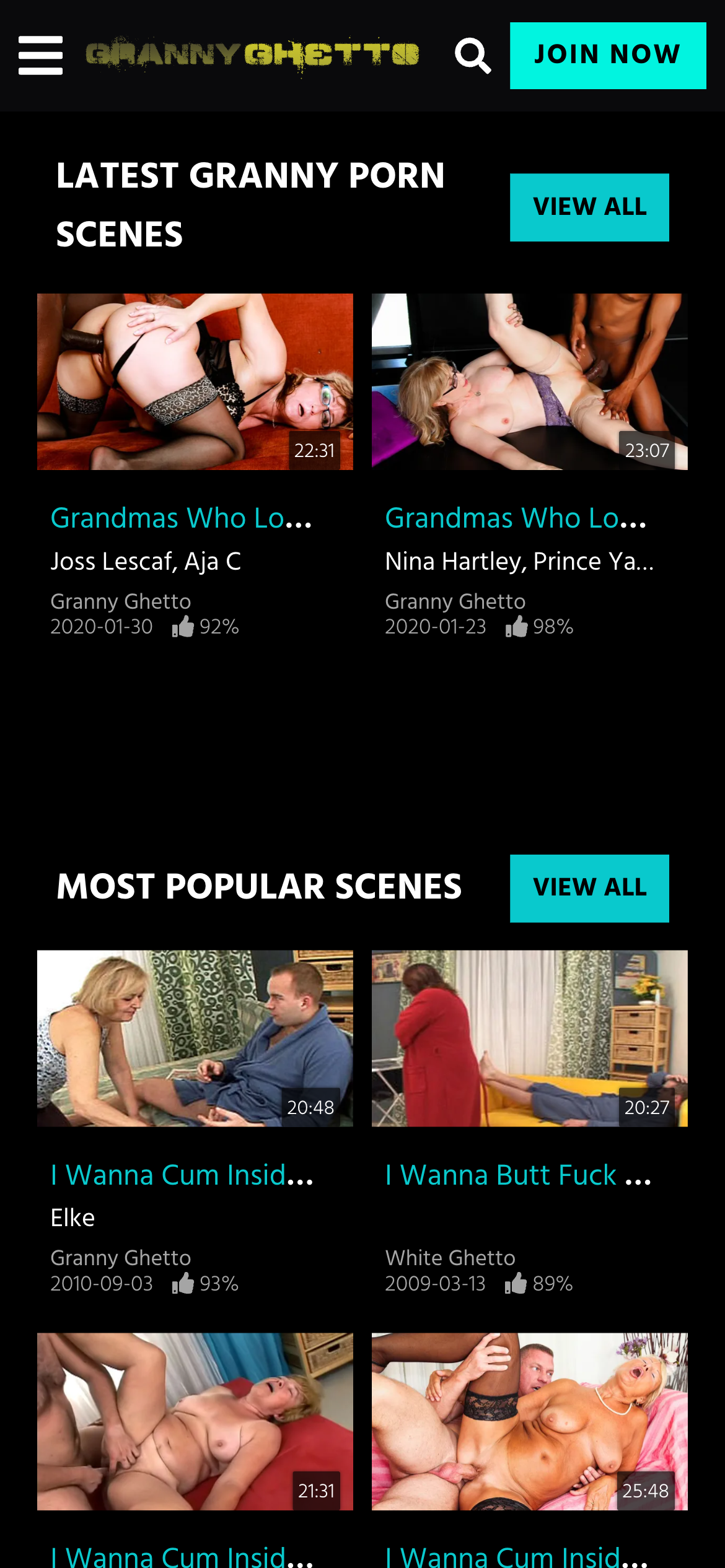View all in the latest scenes section
Viewport: 725px width, 1568px height.
[589, 207]
